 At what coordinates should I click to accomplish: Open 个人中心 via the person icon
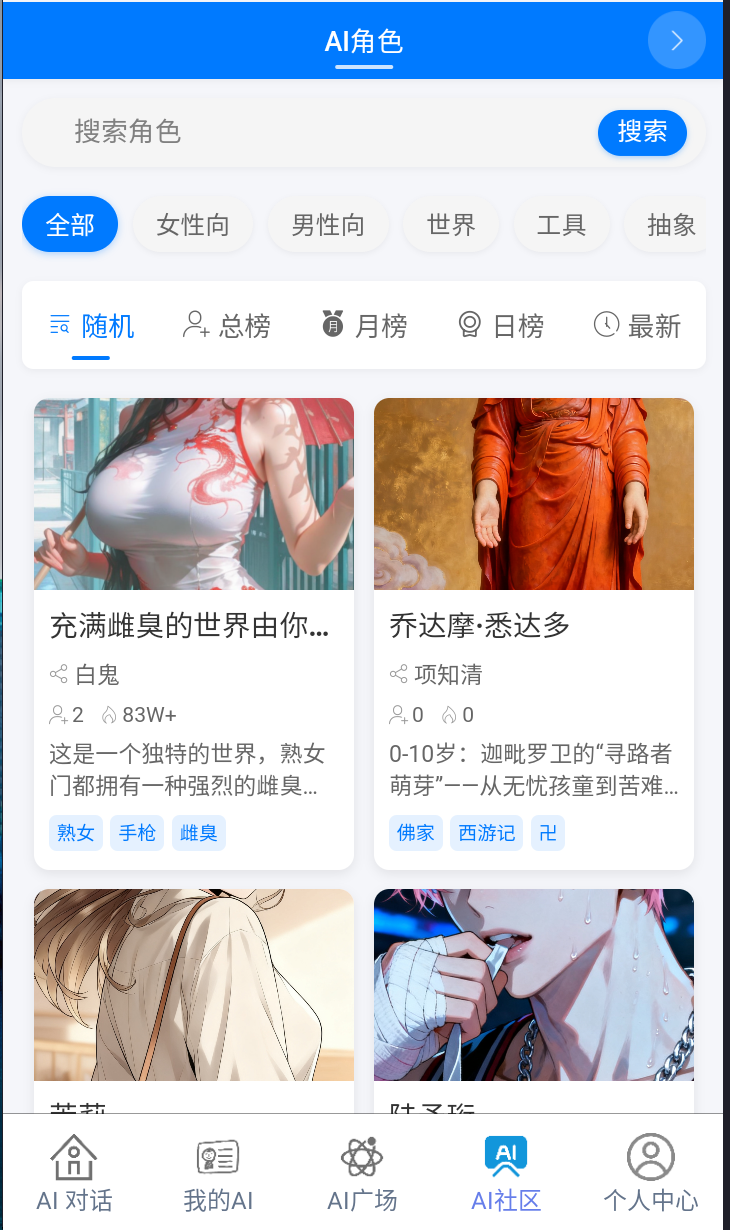pos(651,1158)
